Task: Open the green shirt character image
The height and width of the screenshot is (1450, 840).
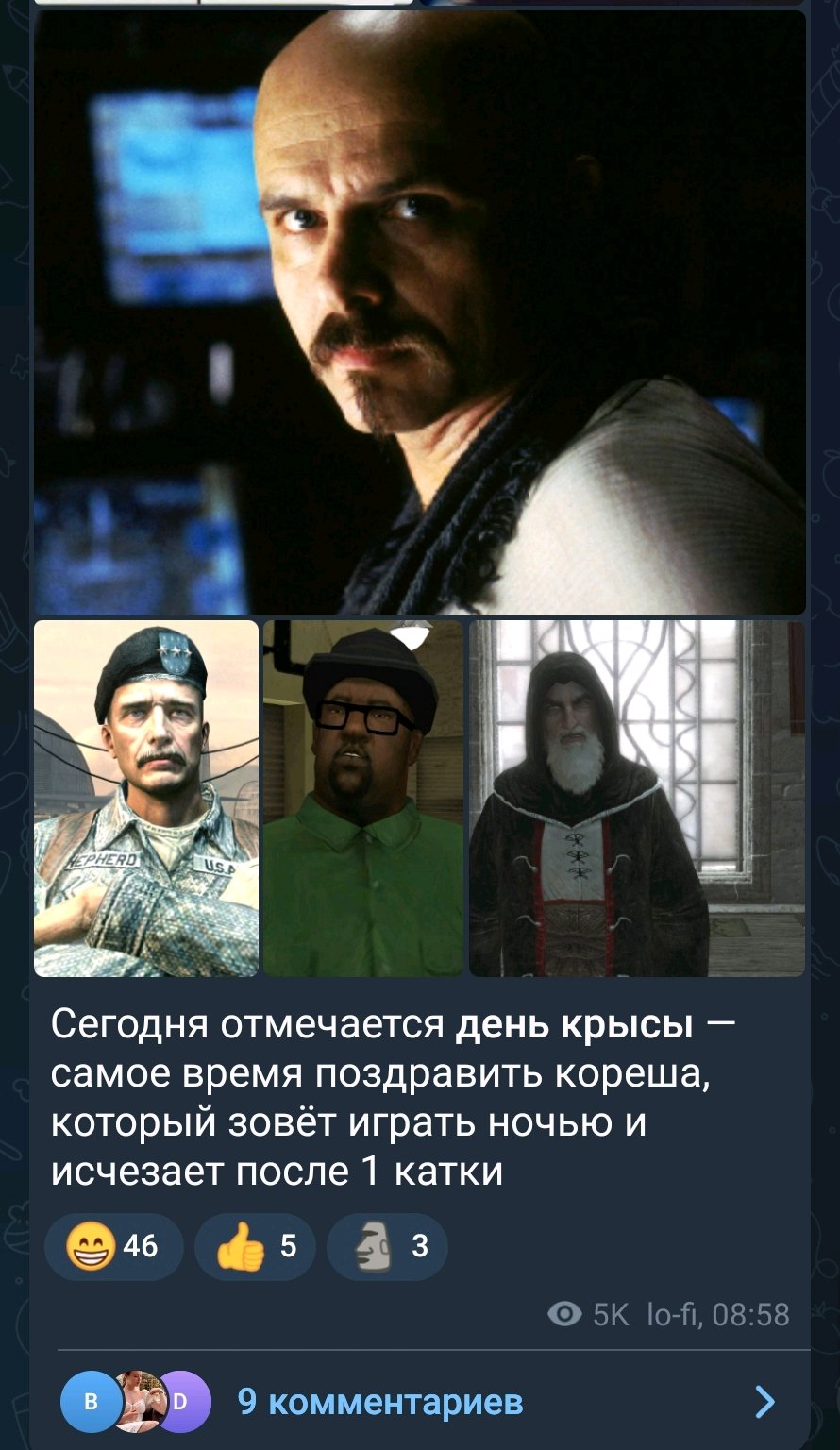Action: click(363, 798)
